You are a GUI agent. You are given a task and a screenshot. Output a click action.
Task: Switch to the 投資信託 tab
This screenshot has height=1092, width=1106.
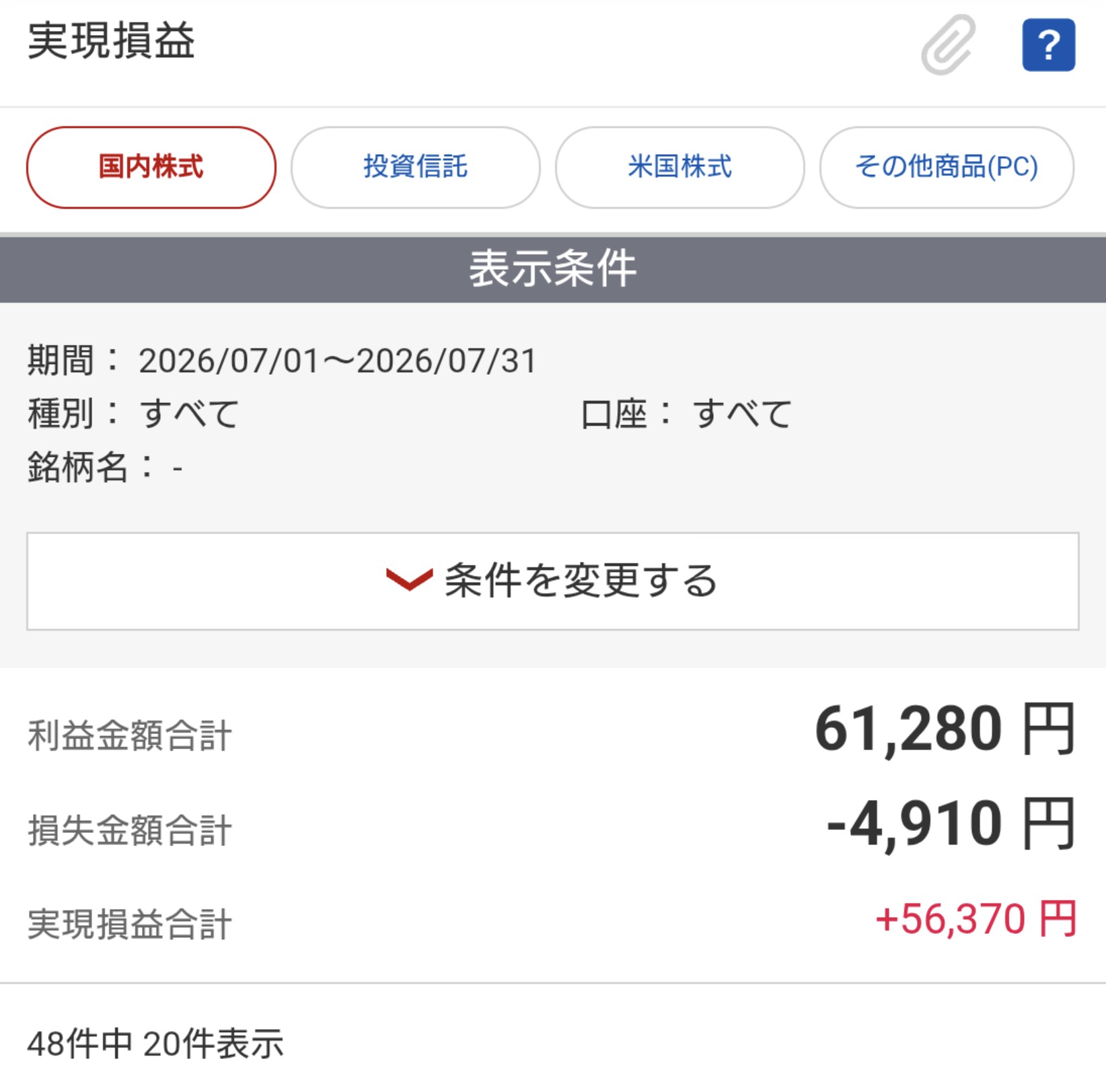click(x=416, y=167)
